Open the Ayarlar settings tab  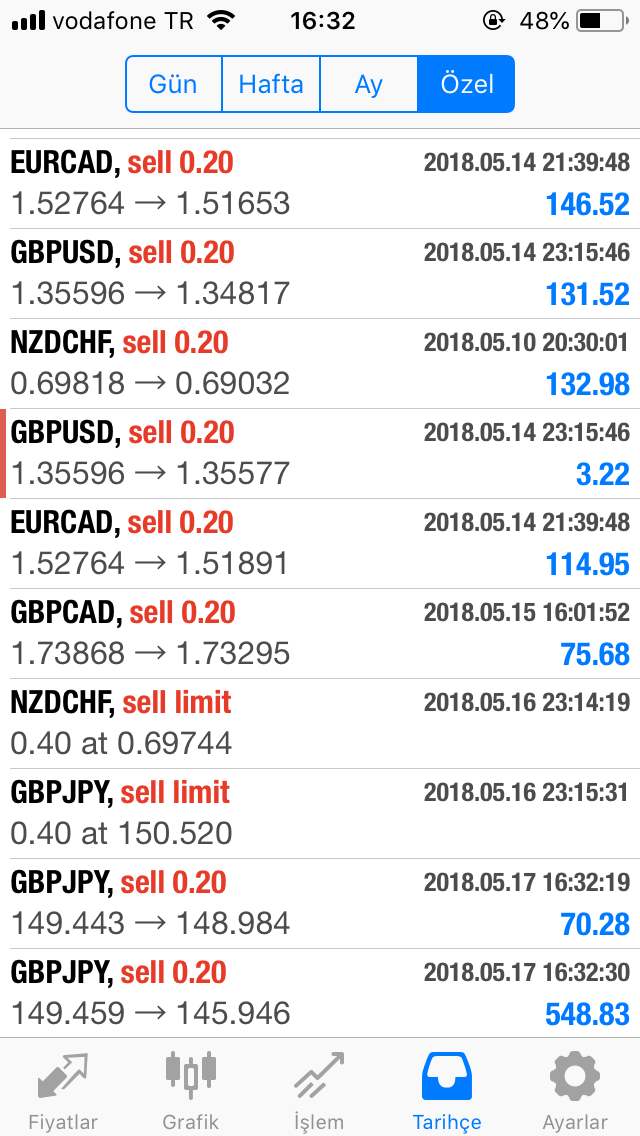575,1088
